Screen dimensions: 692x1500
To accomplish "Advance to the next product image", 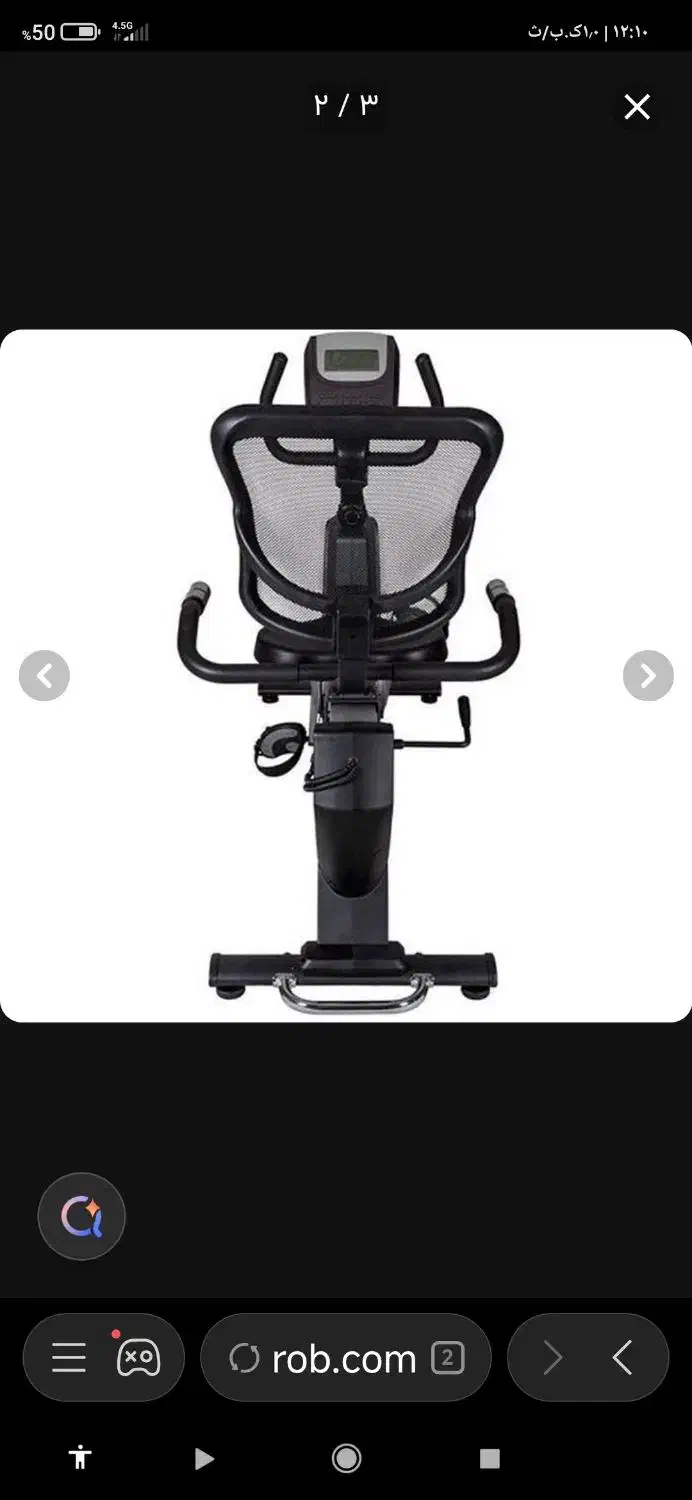I will point(648,676).
